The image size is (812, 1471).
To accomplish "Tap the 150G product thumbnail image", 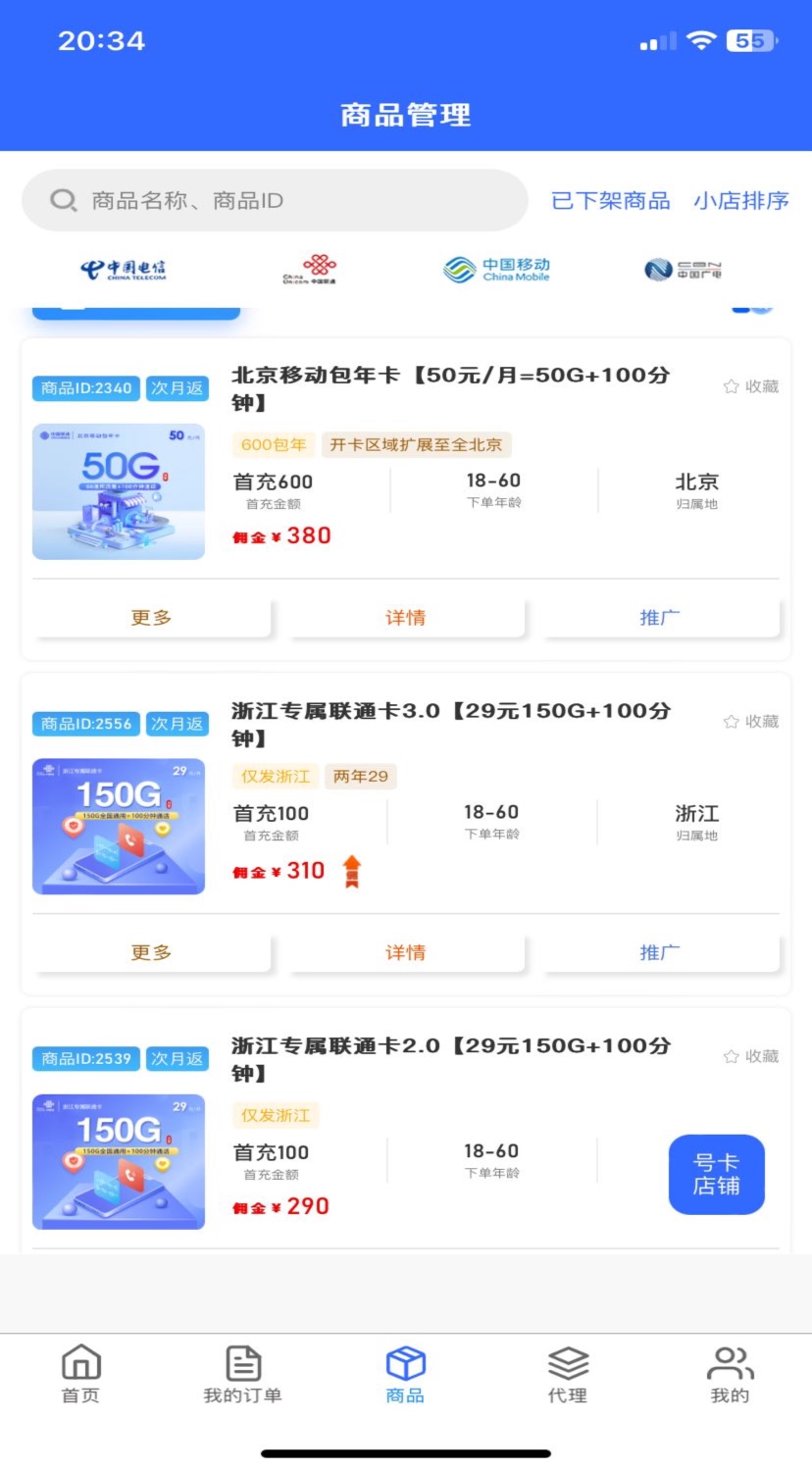I will pos(118,827).
